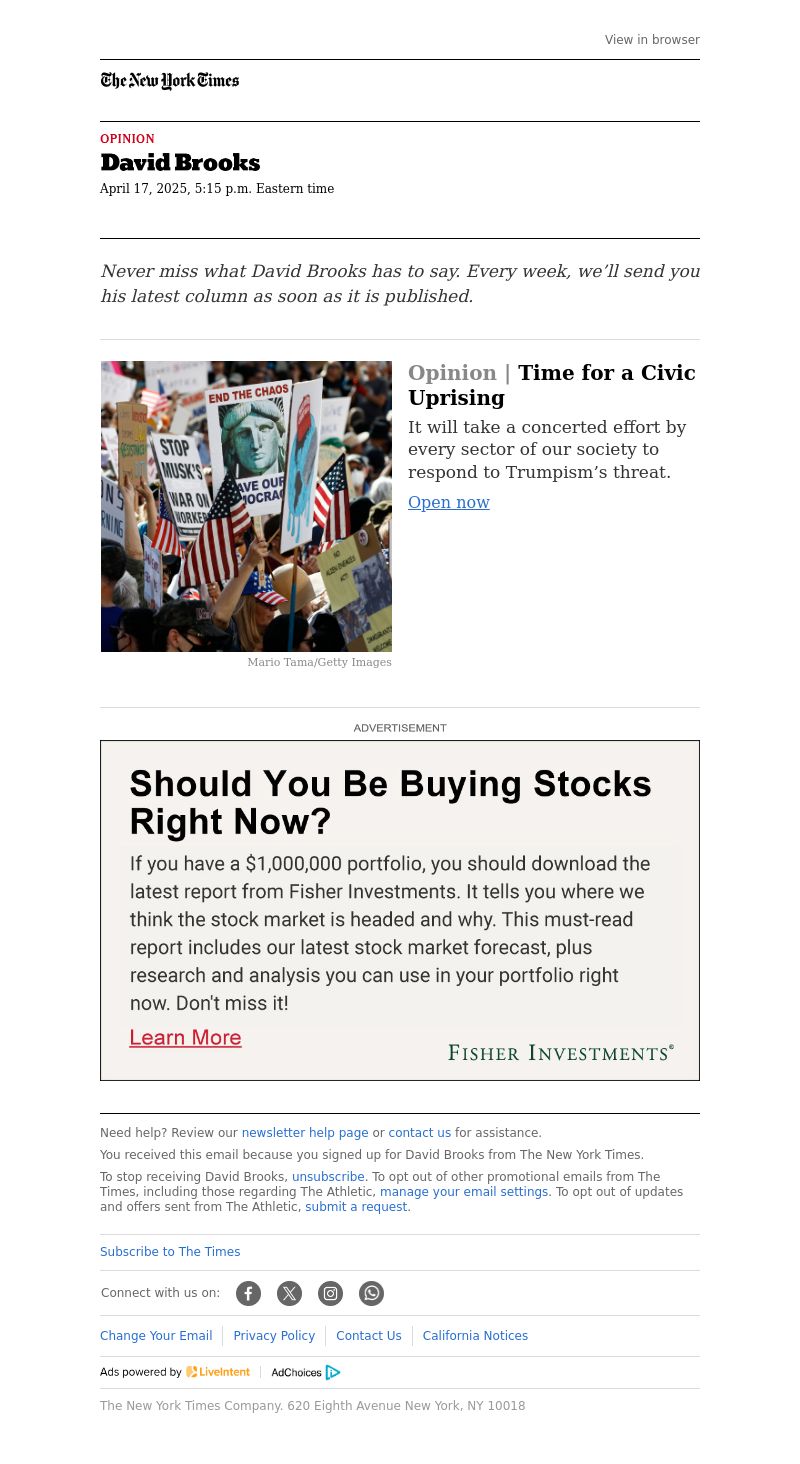
Task: Select Change Your Email
Action: [x=156, y=1336]
